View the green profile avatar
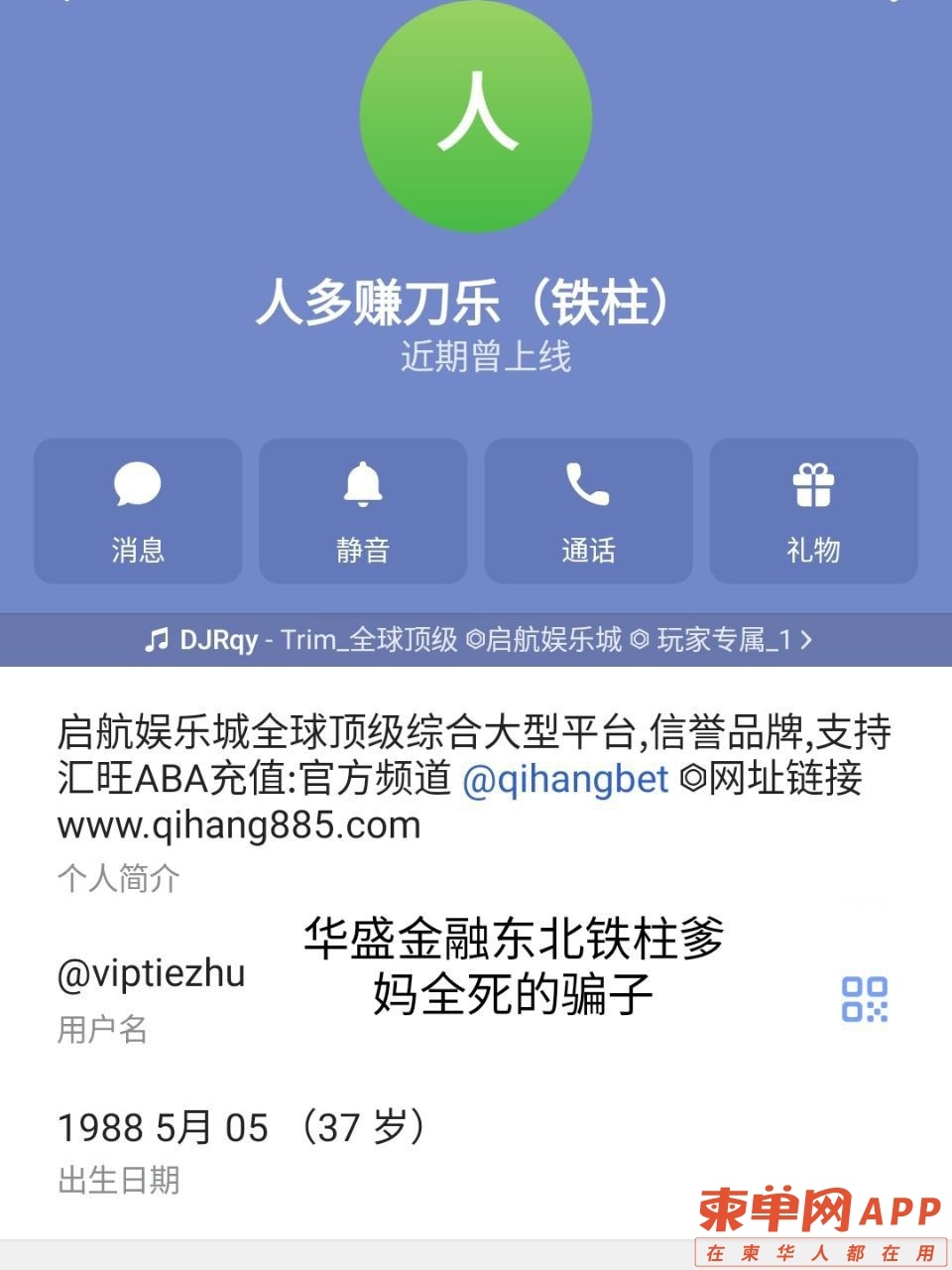This screenshot has height=1270, width=952. click(x=476, y=117)
